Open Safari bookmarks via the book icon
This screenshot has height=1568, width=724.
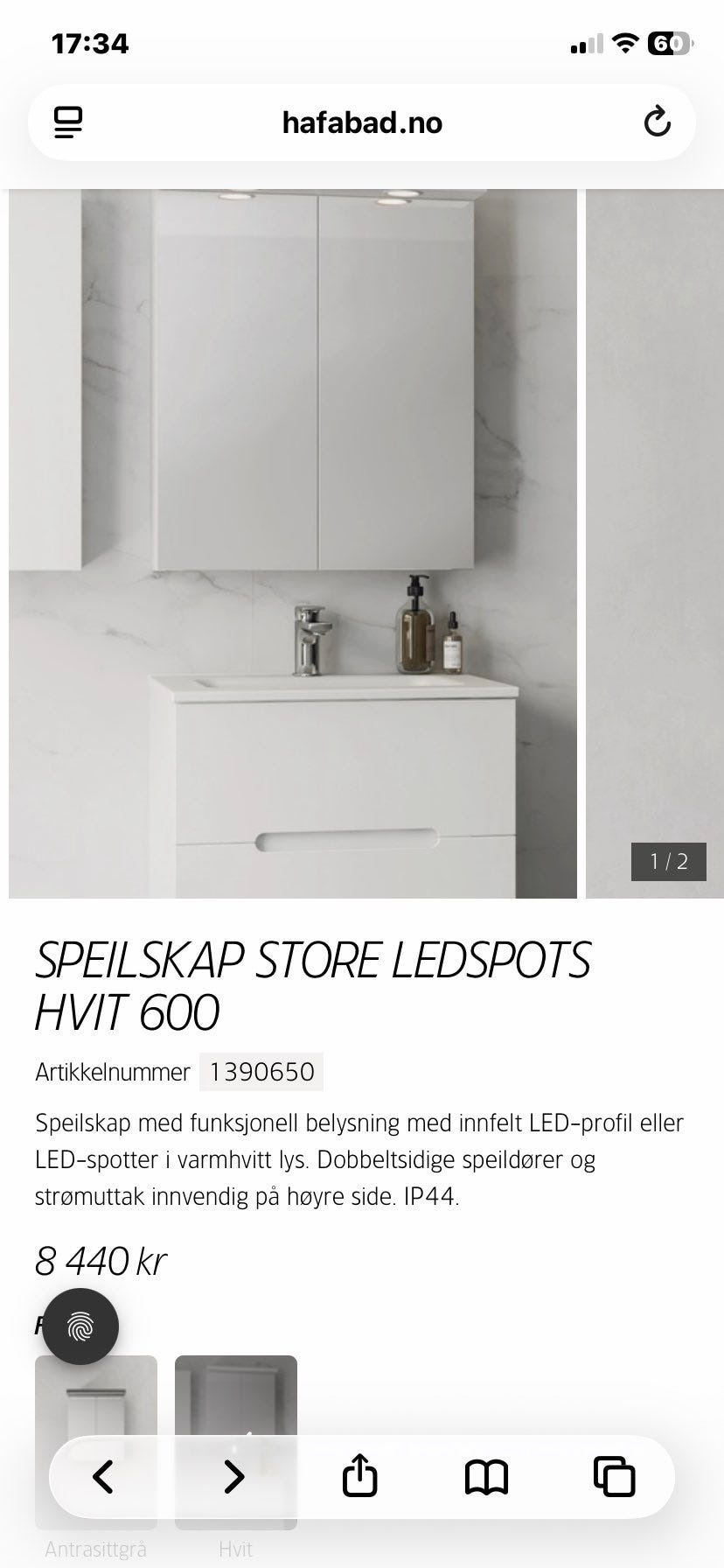pos(488,1477)
